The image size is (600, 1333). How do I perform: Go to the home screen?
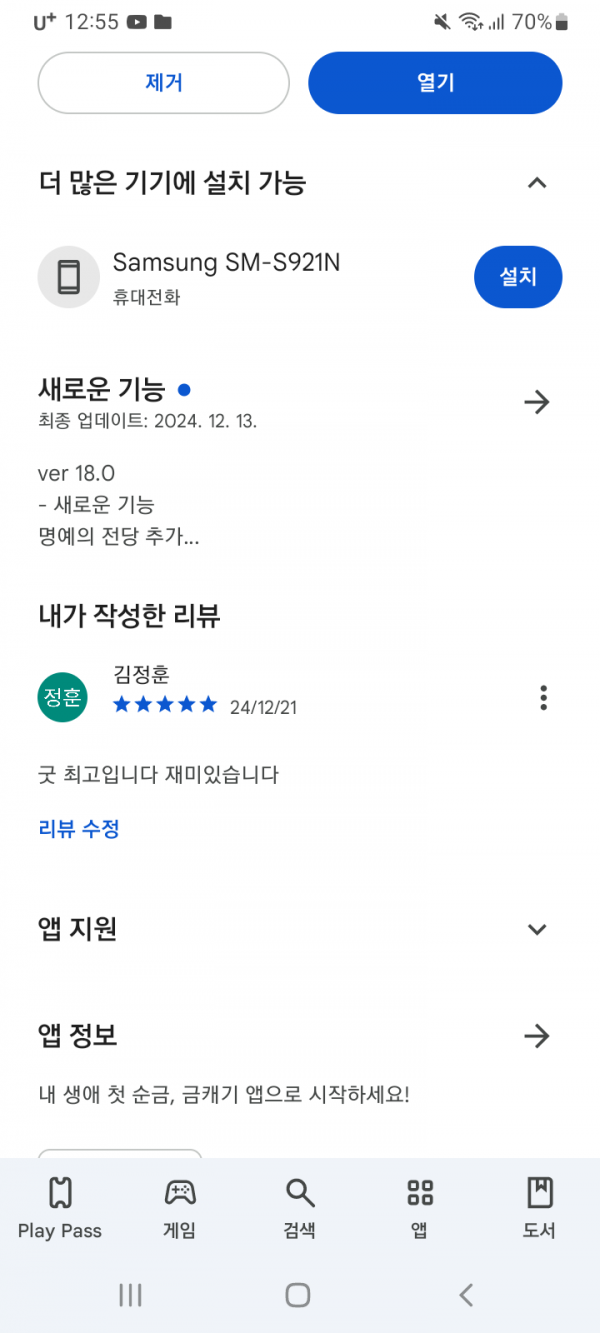point(298,1295)
